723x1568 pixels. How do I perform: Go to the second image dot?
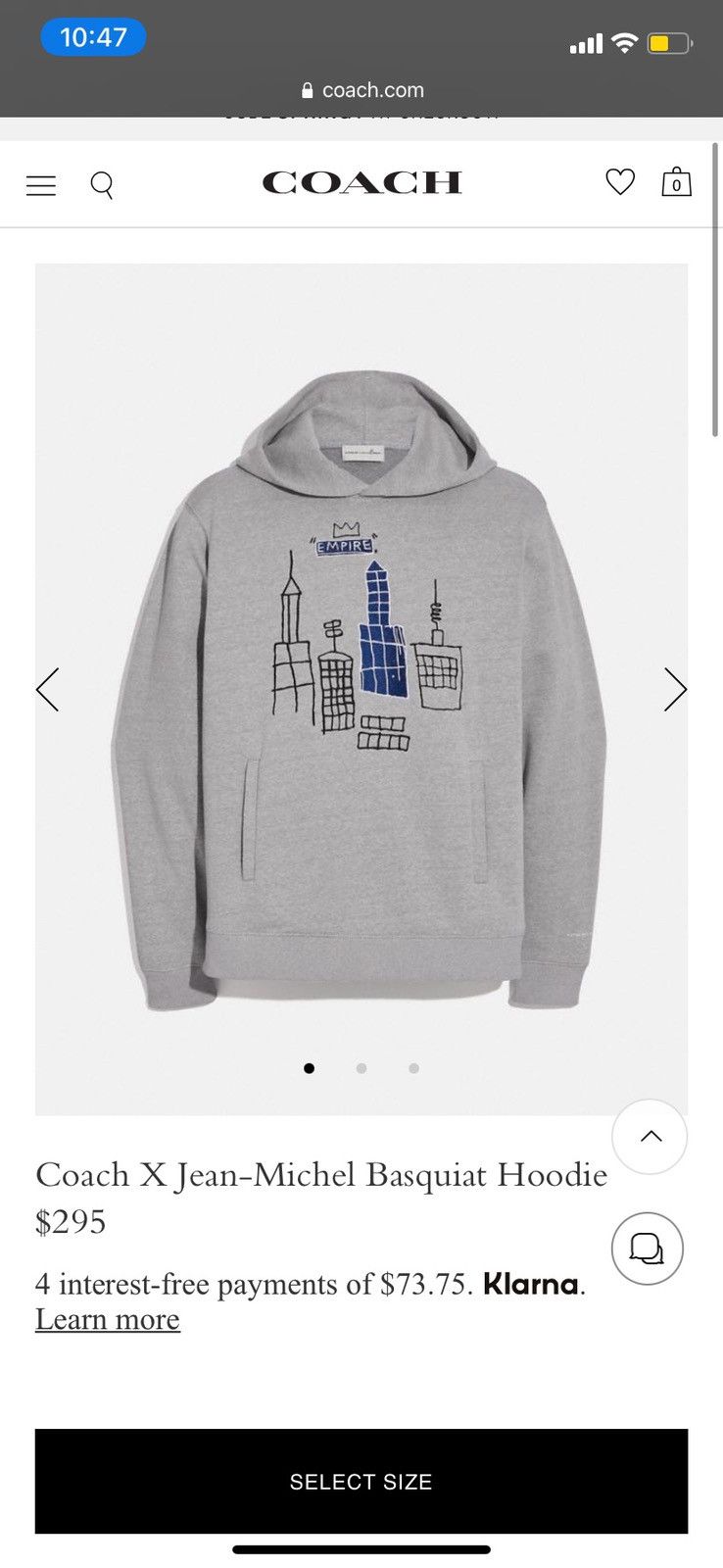pos(361,1068)
